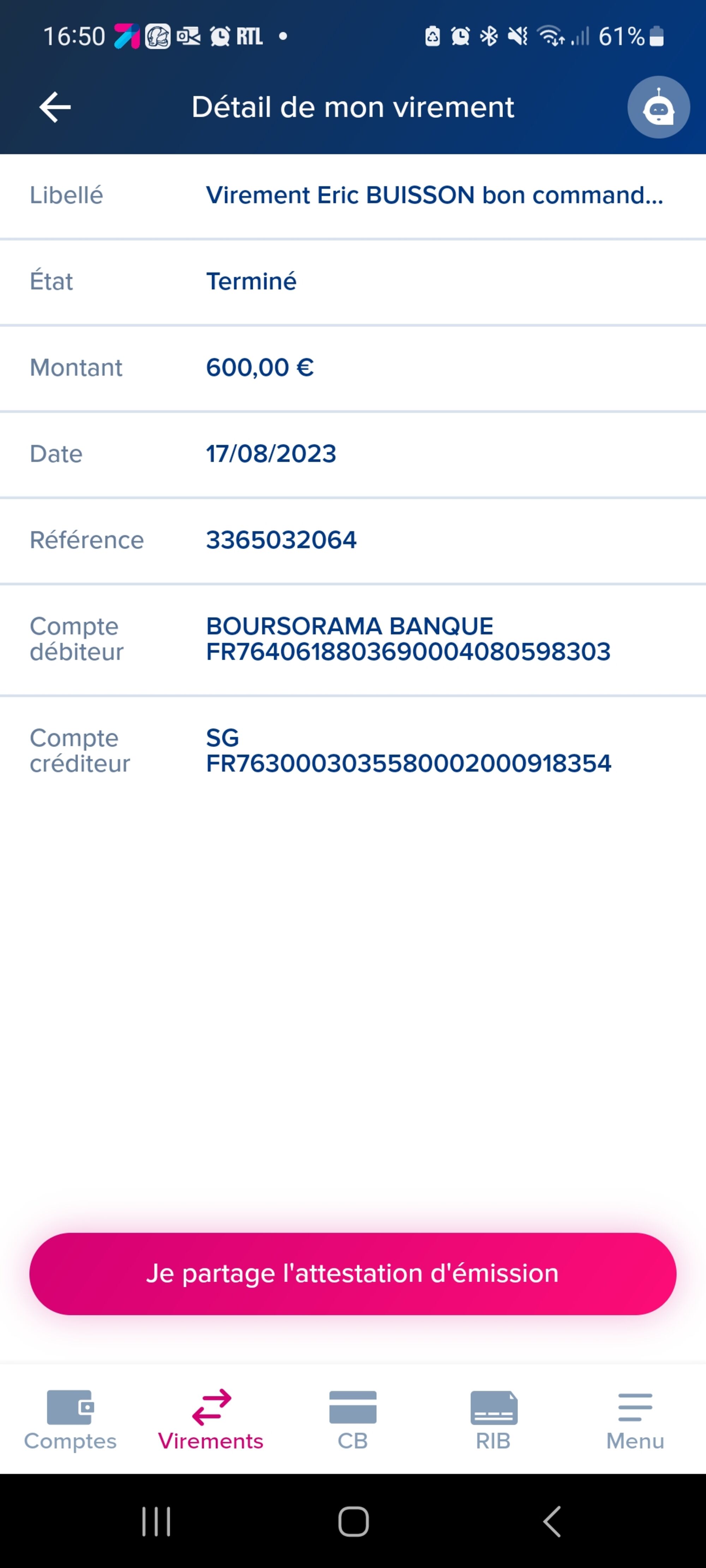
Task: Open recent apps from navigation bar
Action: [156, 1522]
